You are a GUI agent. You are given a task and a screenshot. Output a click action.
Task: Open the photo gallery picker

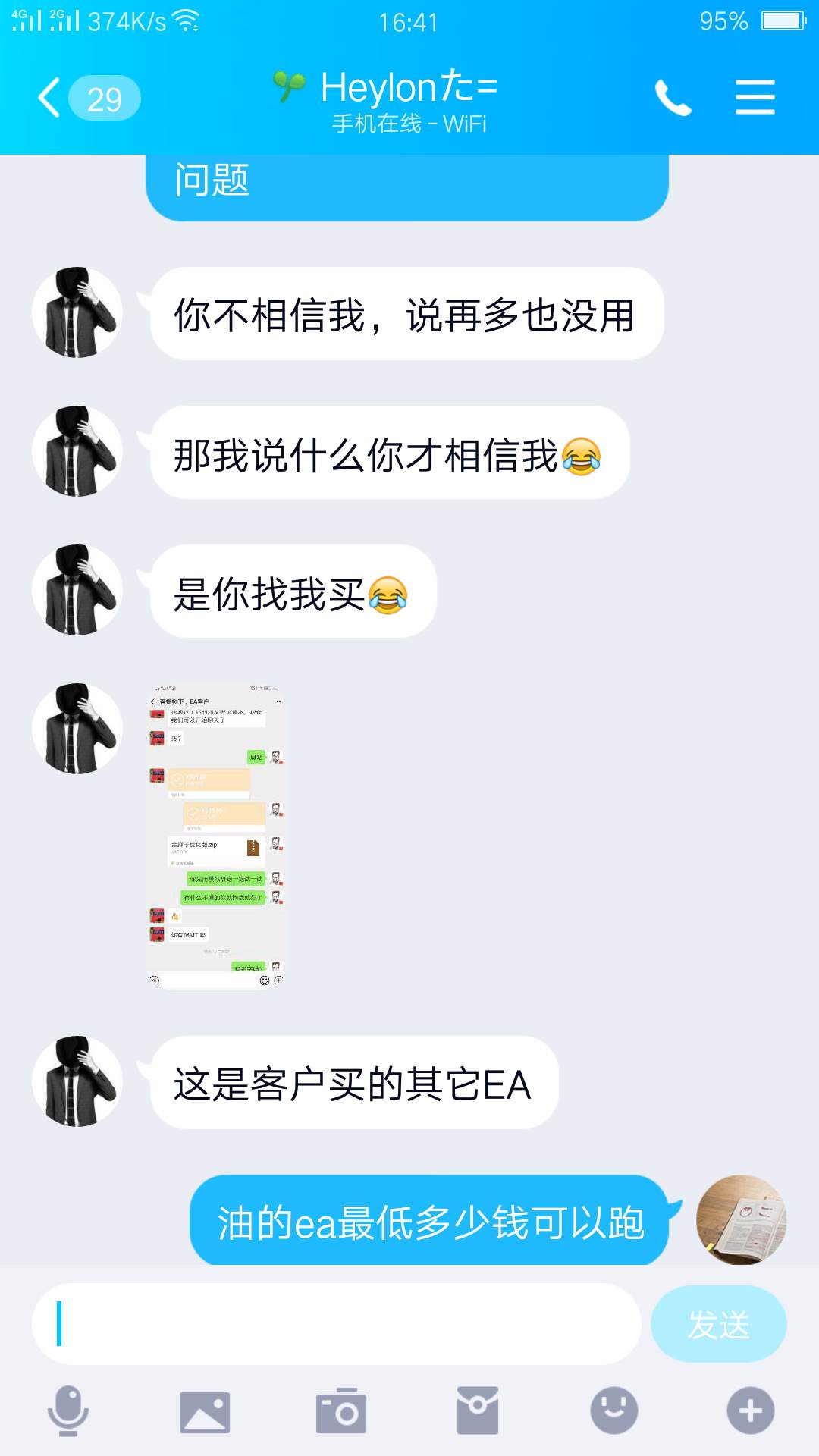pyautogui.click(x=205, y=1412)
